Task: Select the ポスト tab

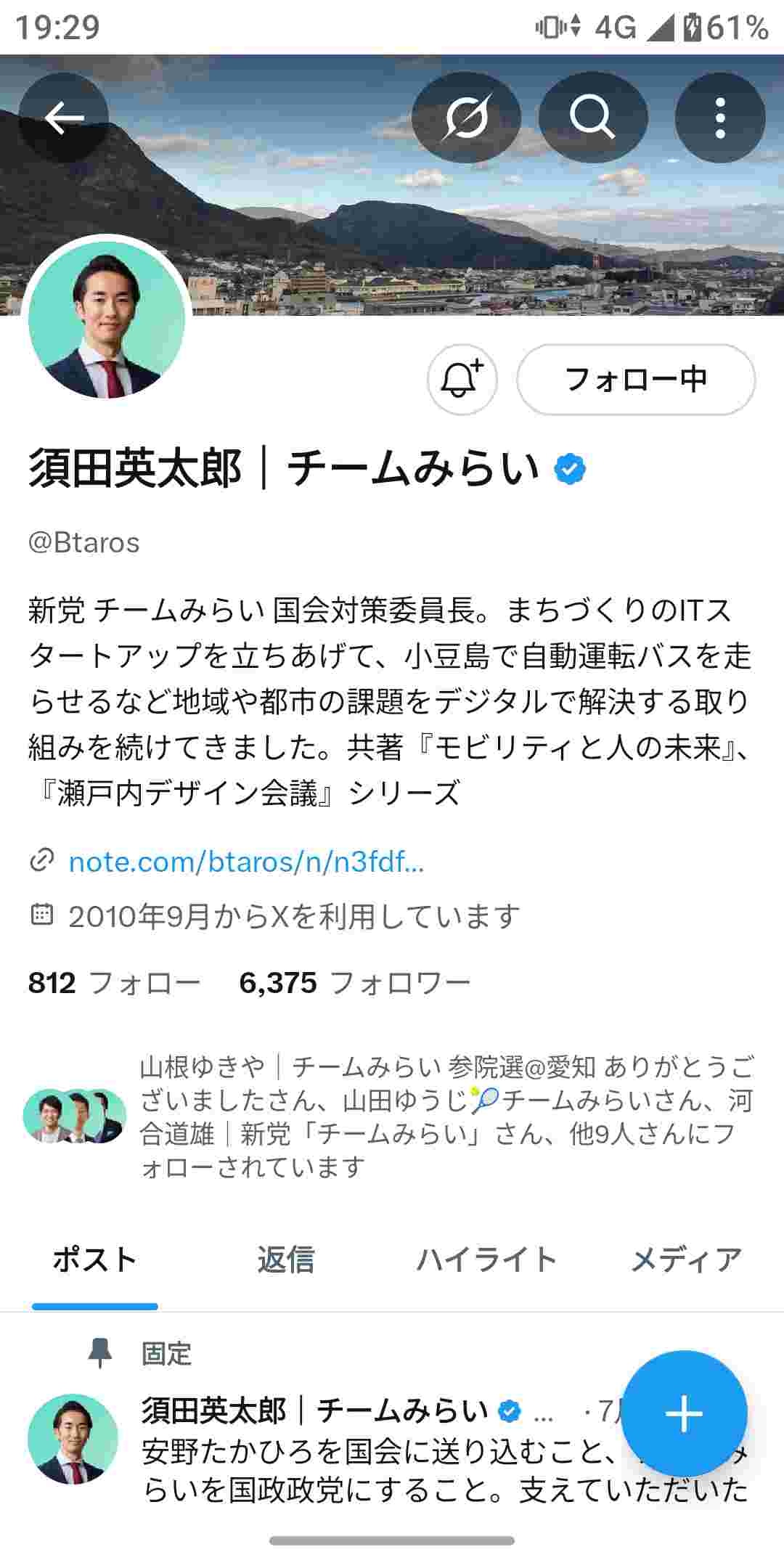Action: tap(94, 1260)
